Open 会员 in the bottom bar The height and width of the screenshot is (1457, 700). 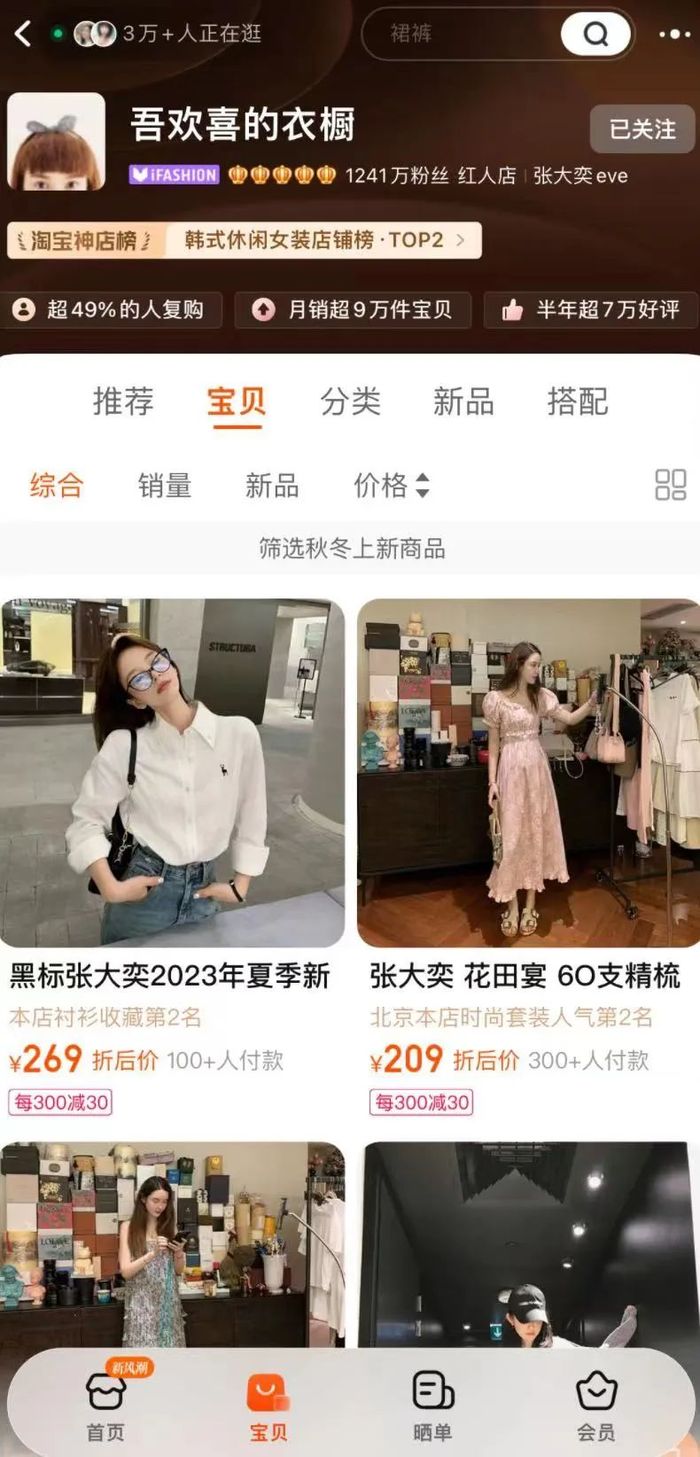(596, 1404)
